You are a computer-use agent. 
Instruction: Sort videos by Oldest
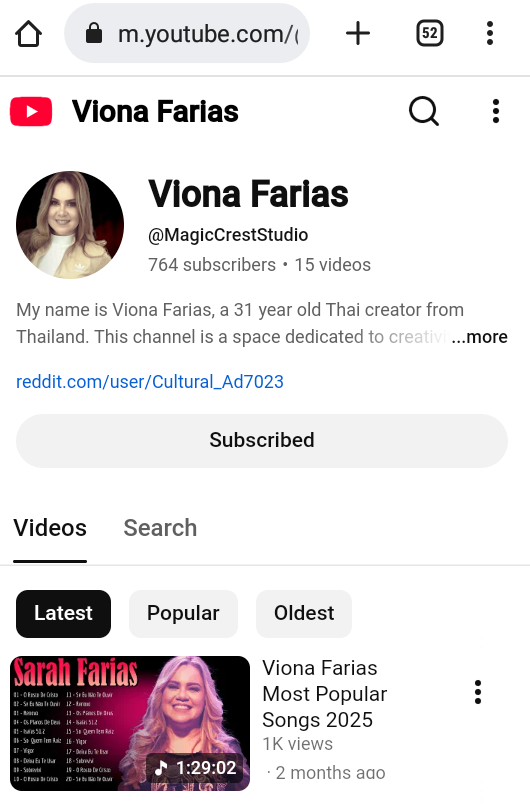coord(304,613)
